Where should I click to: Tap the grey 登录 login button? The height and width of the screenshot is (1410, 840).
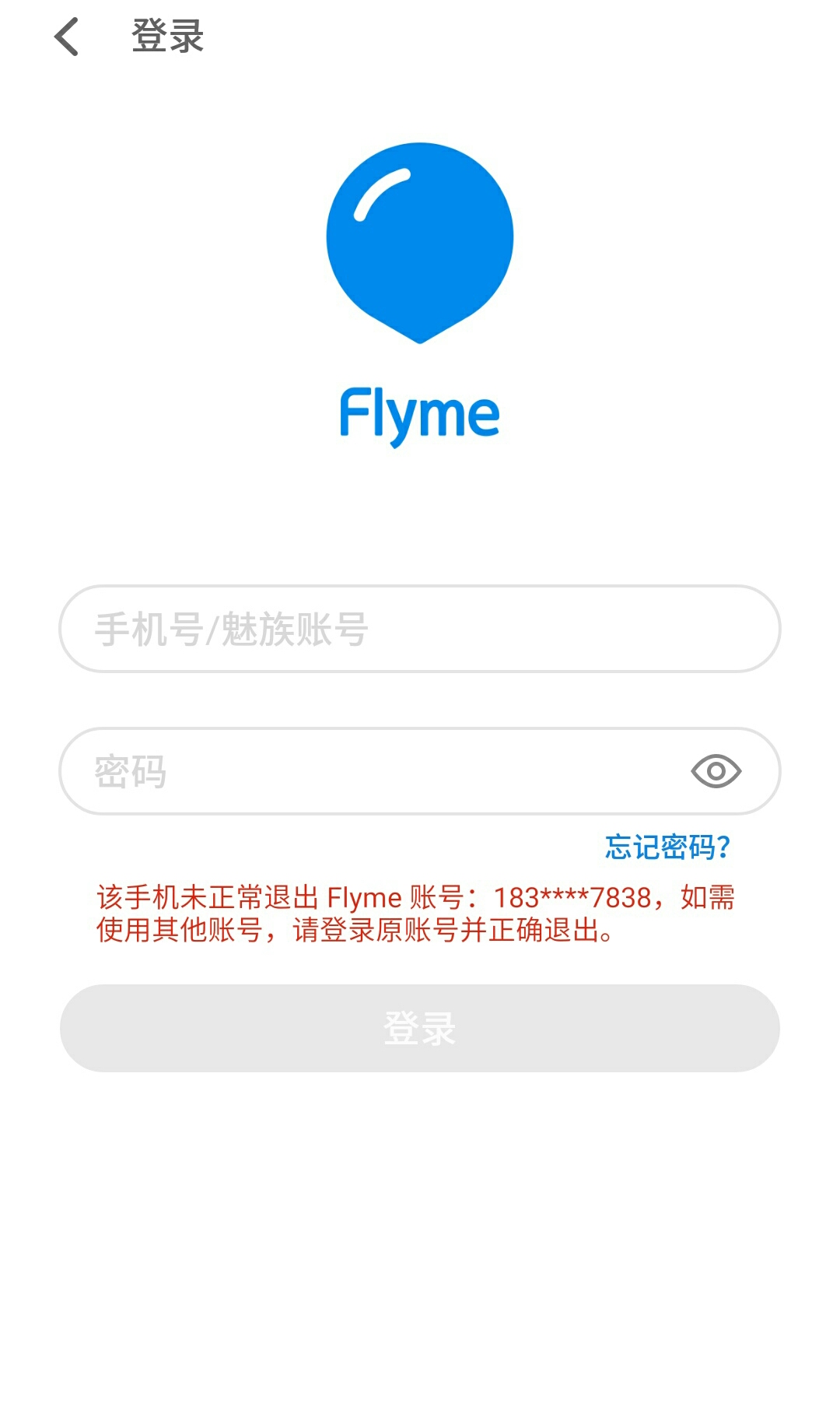coord(420,1028)
